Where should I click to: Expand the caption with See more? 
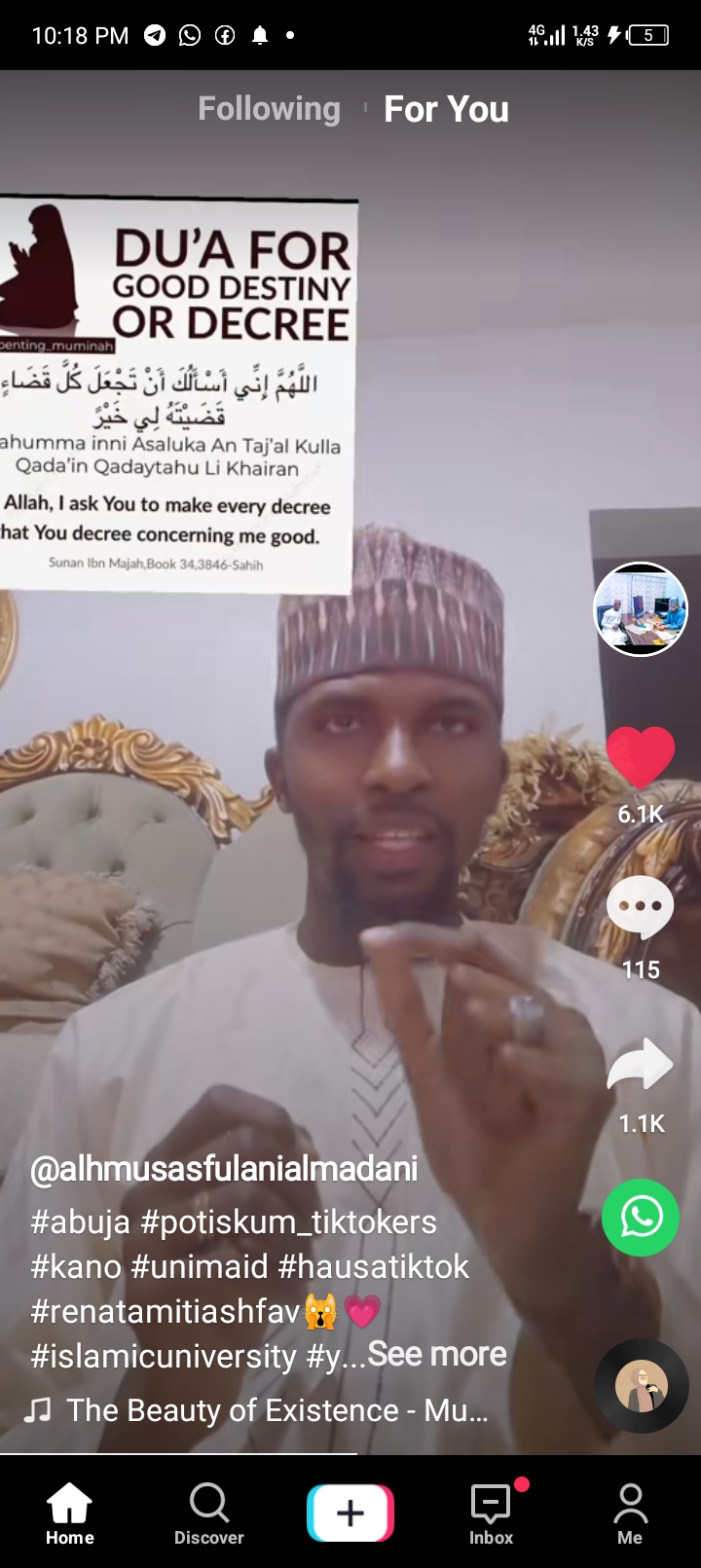(x=437, y=1354)
